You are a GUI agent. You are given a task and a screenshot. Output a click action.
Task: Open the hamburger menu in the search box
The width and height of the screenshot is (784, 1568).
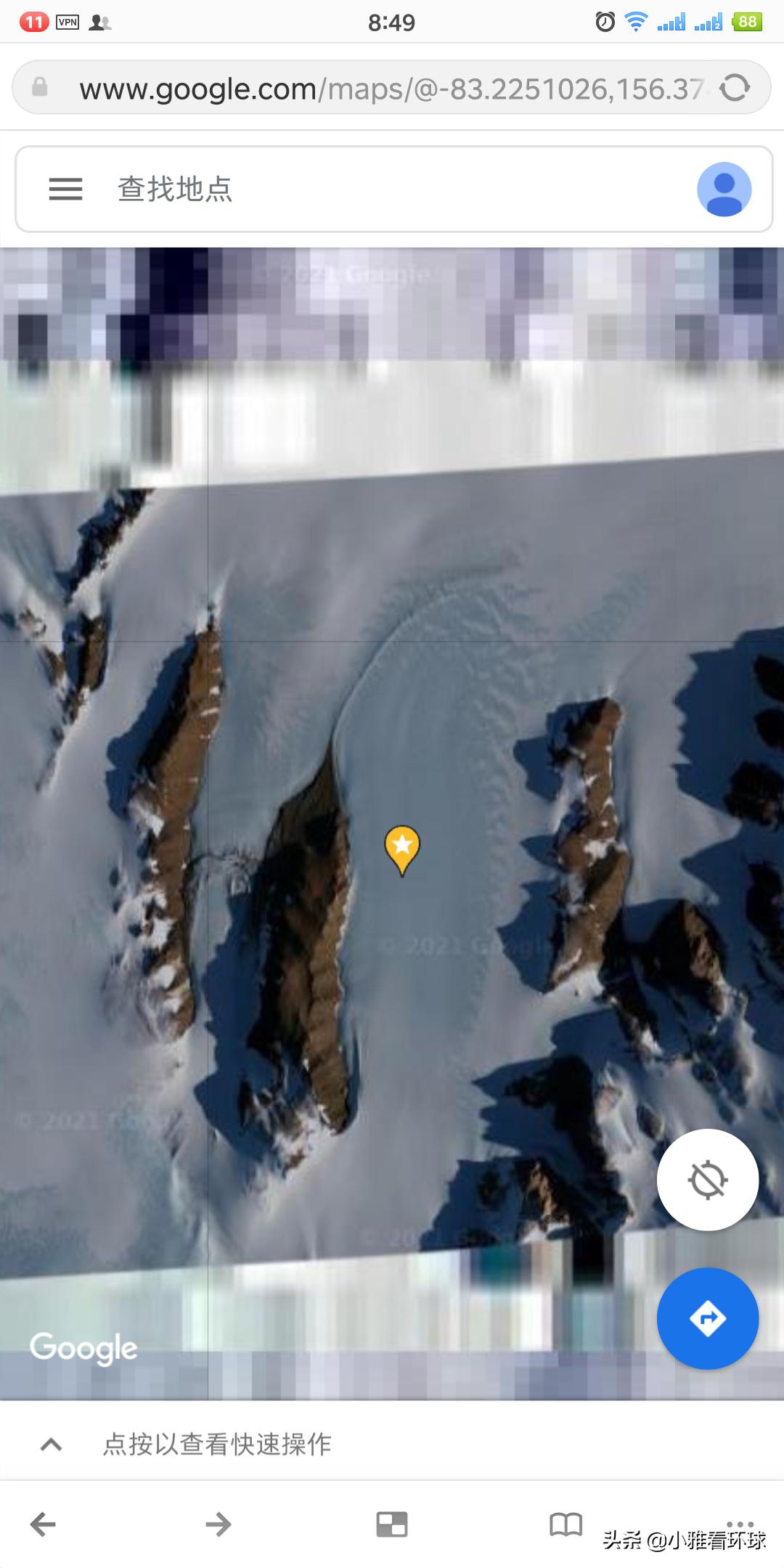coord(65,189)
